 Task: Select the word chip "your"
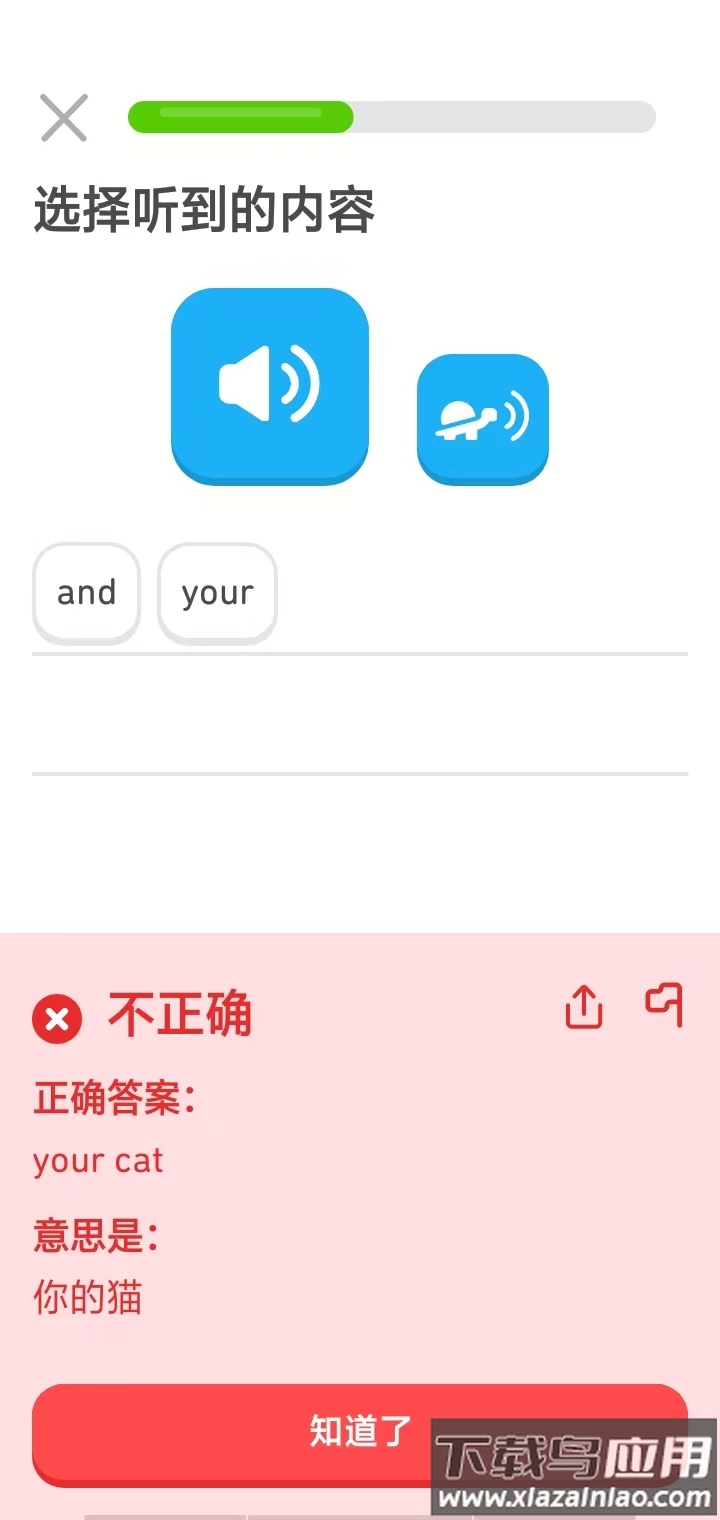tap(217, 592)
